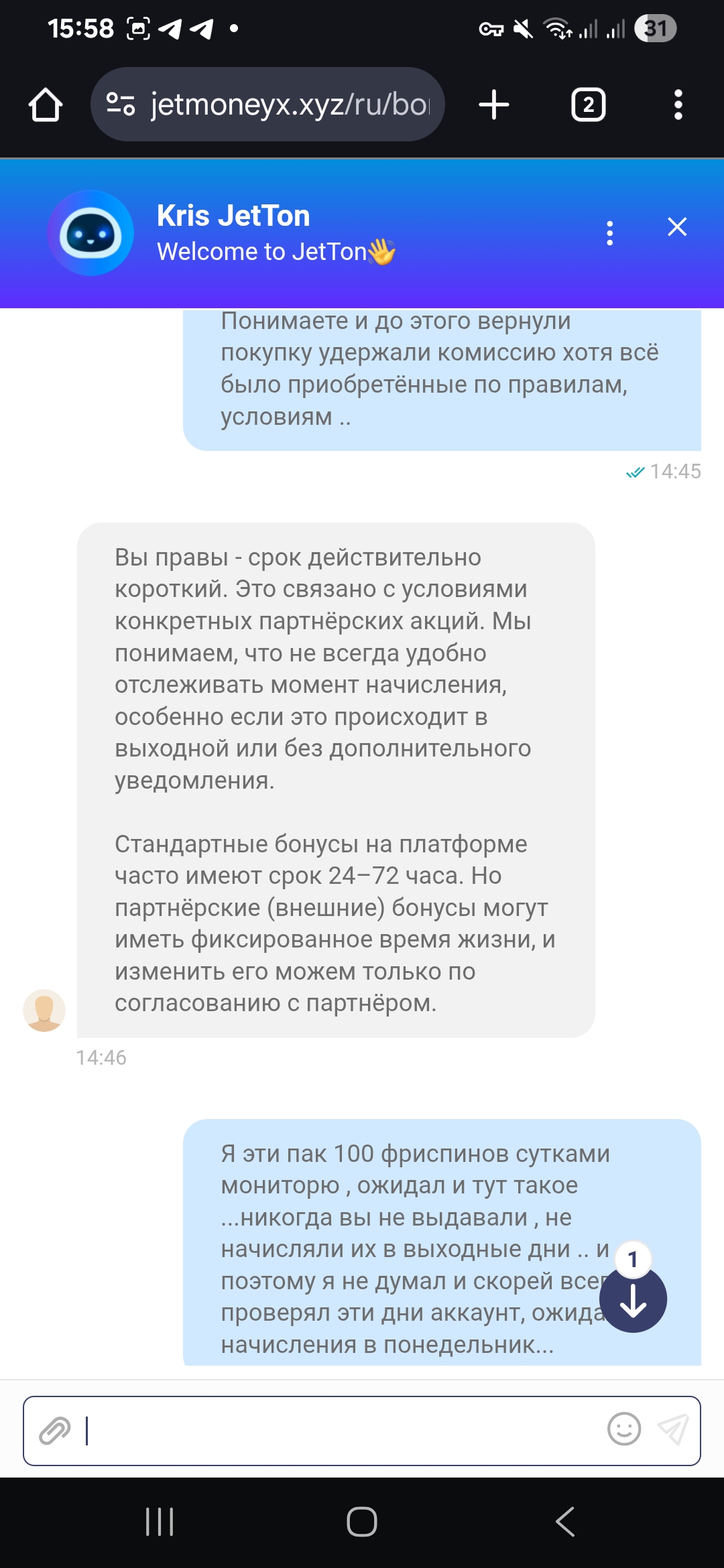Open recent apps from the navigation bar
This screenshot has width=724, height=1568.
pos(160,1521)
